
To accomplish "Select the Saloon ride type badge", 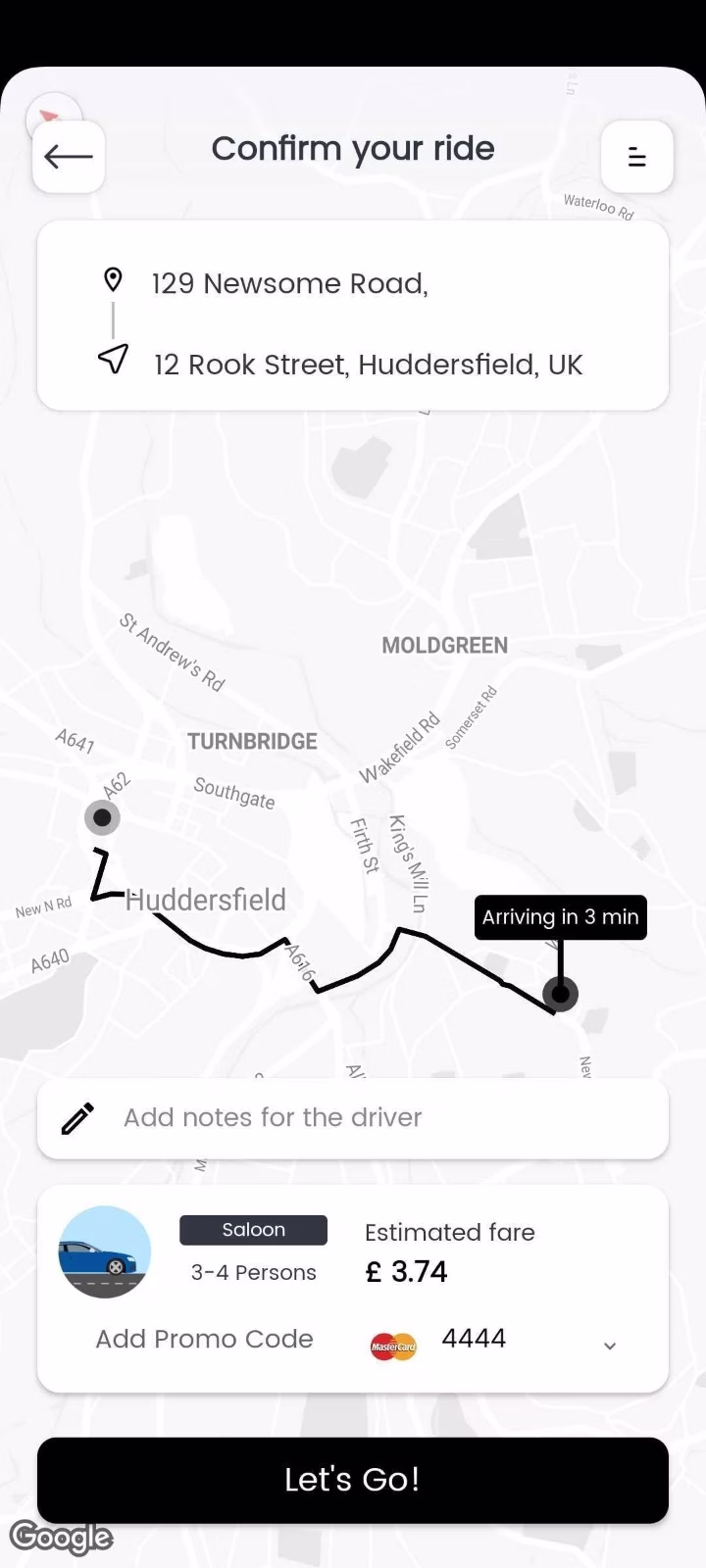I will pyautogui.click(x=253, y=1230).
